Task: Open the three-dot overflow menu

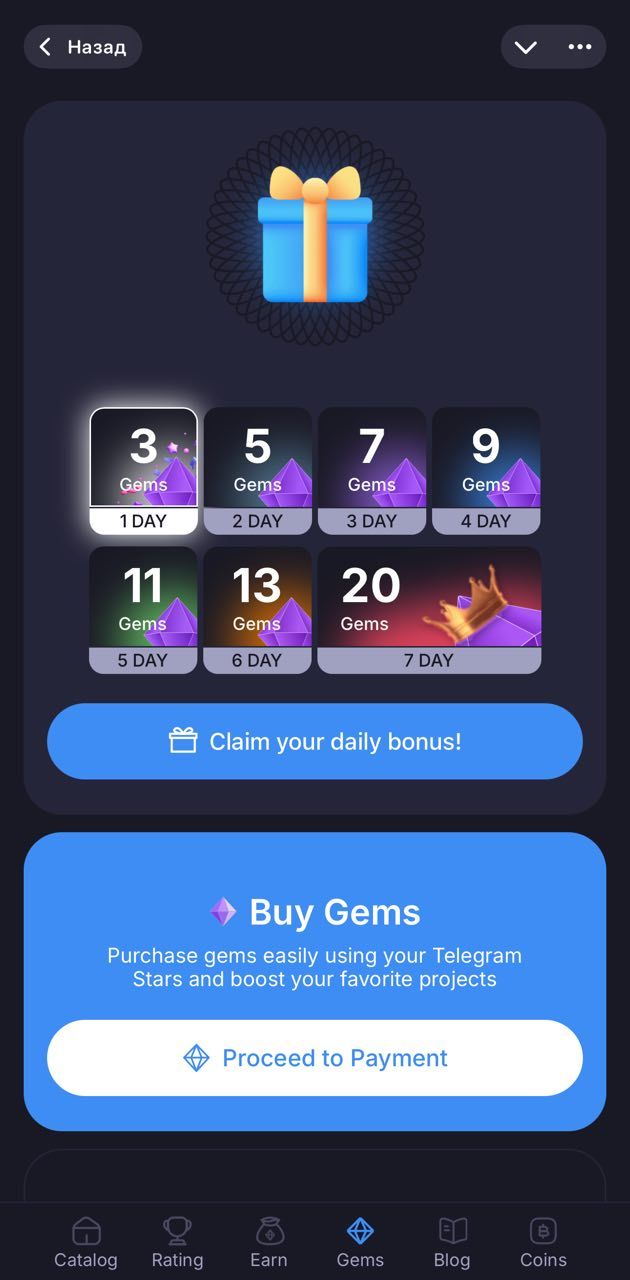Action: click(x=580, y=47)
